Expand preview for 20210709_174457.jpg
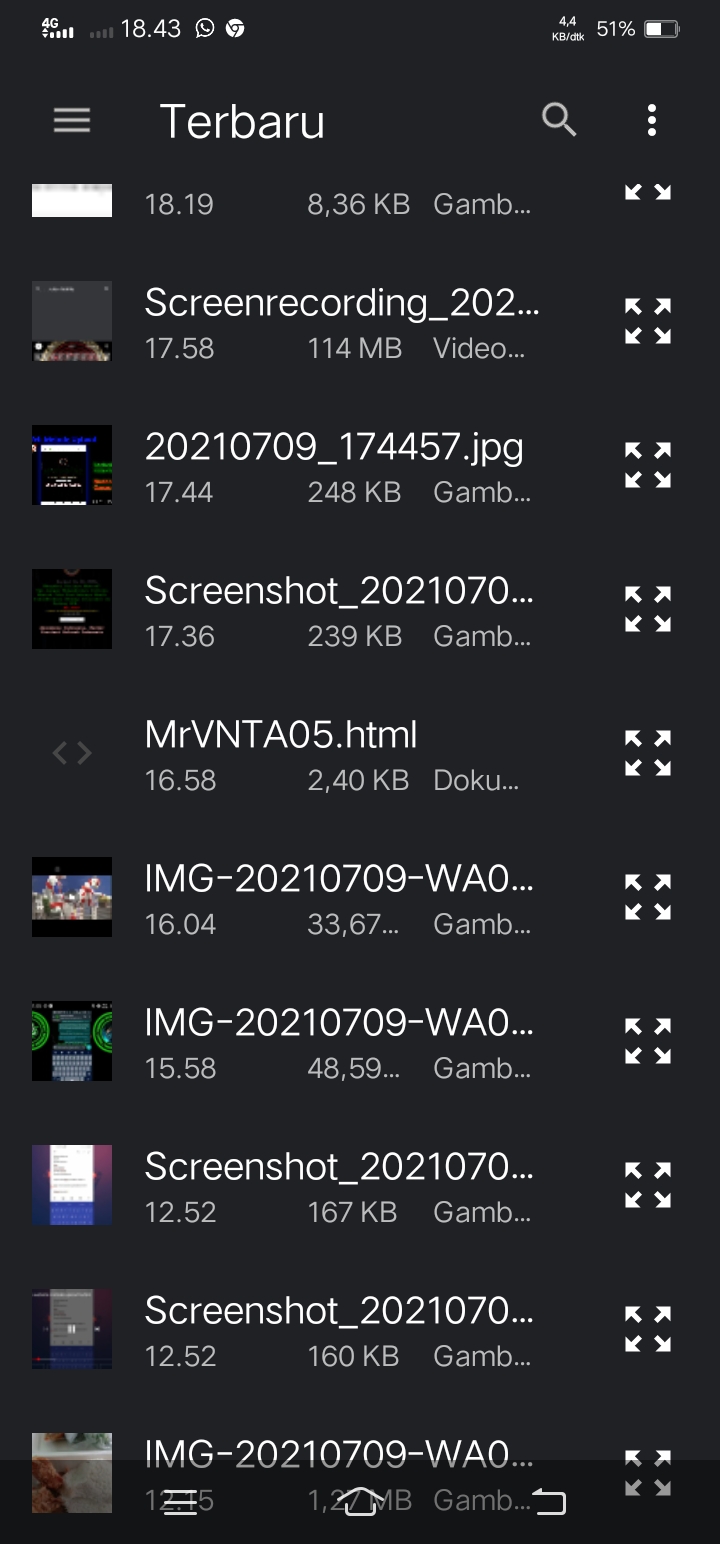The height and width of the screenshot is (1544, 720). click(x=648, y=465)
